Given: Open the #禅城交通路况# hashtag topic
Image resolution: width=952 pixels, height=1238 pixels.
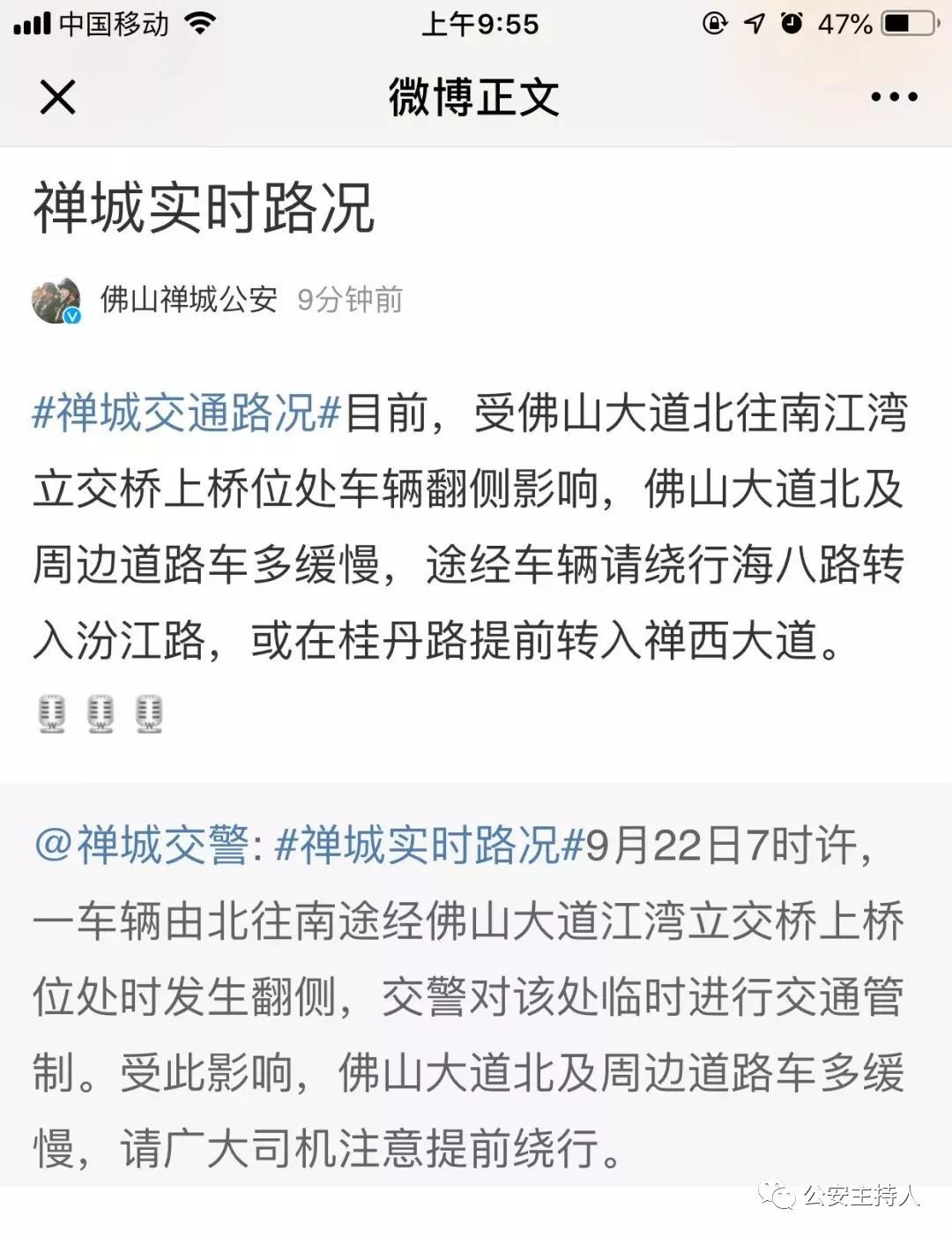Looking at the screenshot, I should pyautogui.click(x=186, y=413).
